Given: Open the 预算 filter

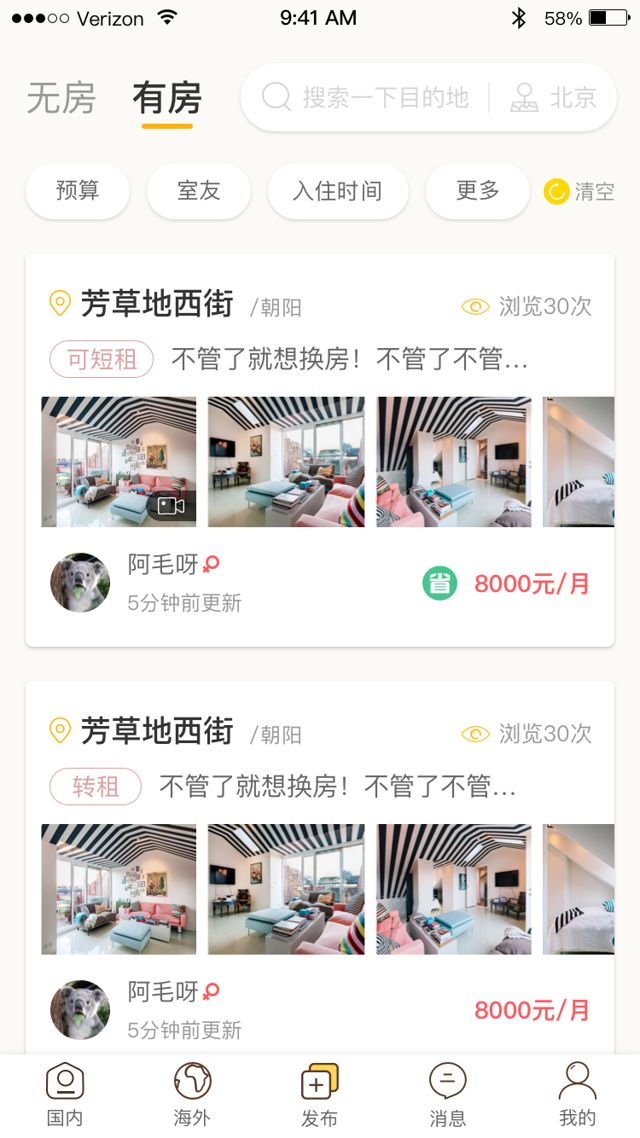Looking at the screenshot, I should click(x=77, y=191).
